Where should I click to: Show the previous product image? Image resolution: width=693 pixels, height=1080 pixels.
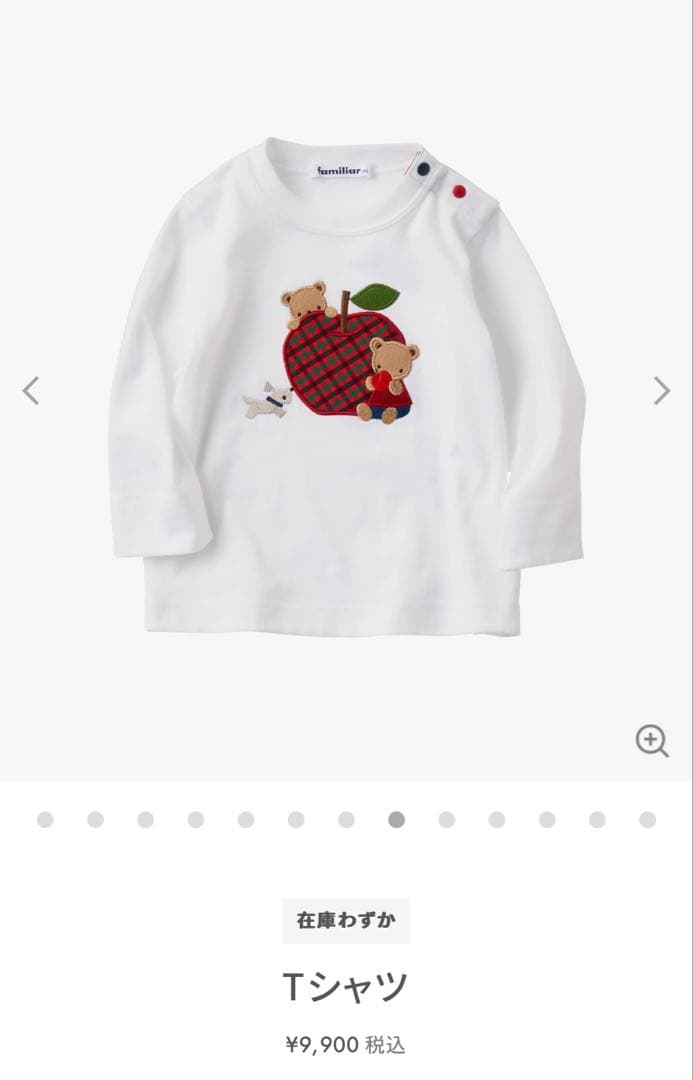pyautogui.click(x=31, y=390)
